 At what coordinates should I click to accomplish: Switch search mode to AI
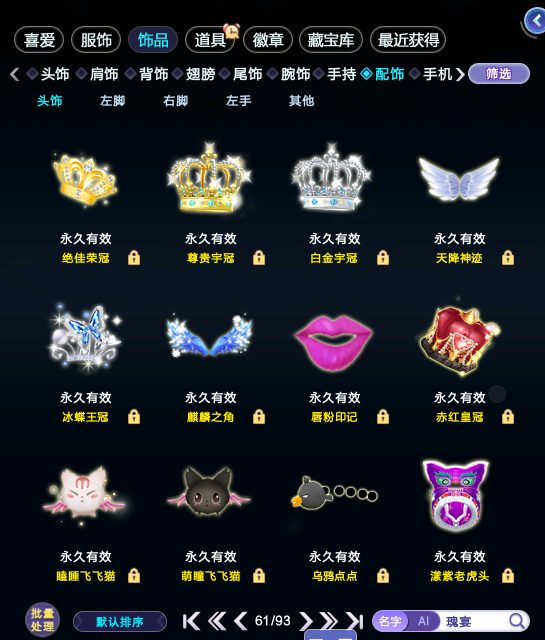[423, 621]
